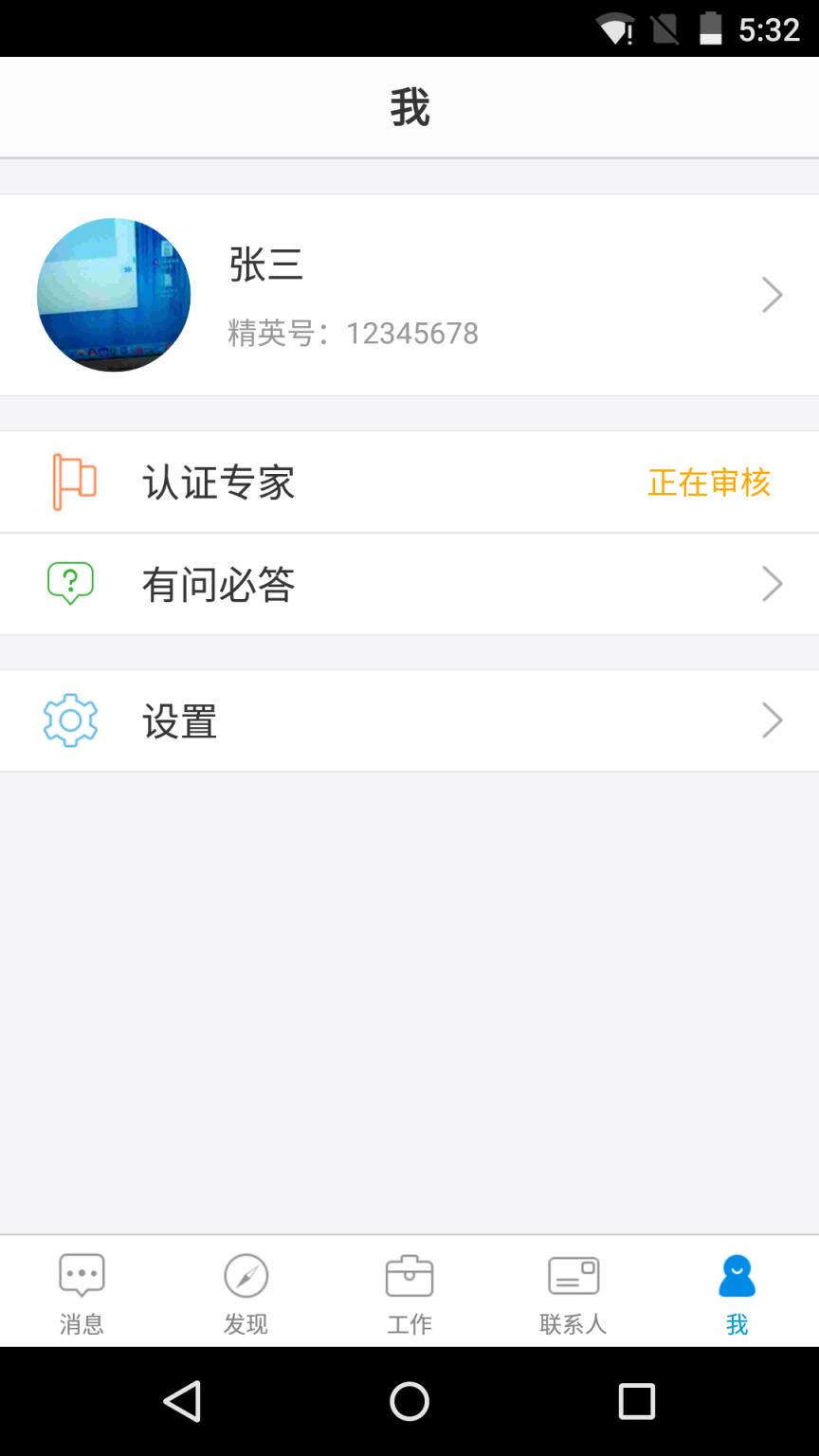
Task: Click the 正在审核 status text
Action: 709,483
